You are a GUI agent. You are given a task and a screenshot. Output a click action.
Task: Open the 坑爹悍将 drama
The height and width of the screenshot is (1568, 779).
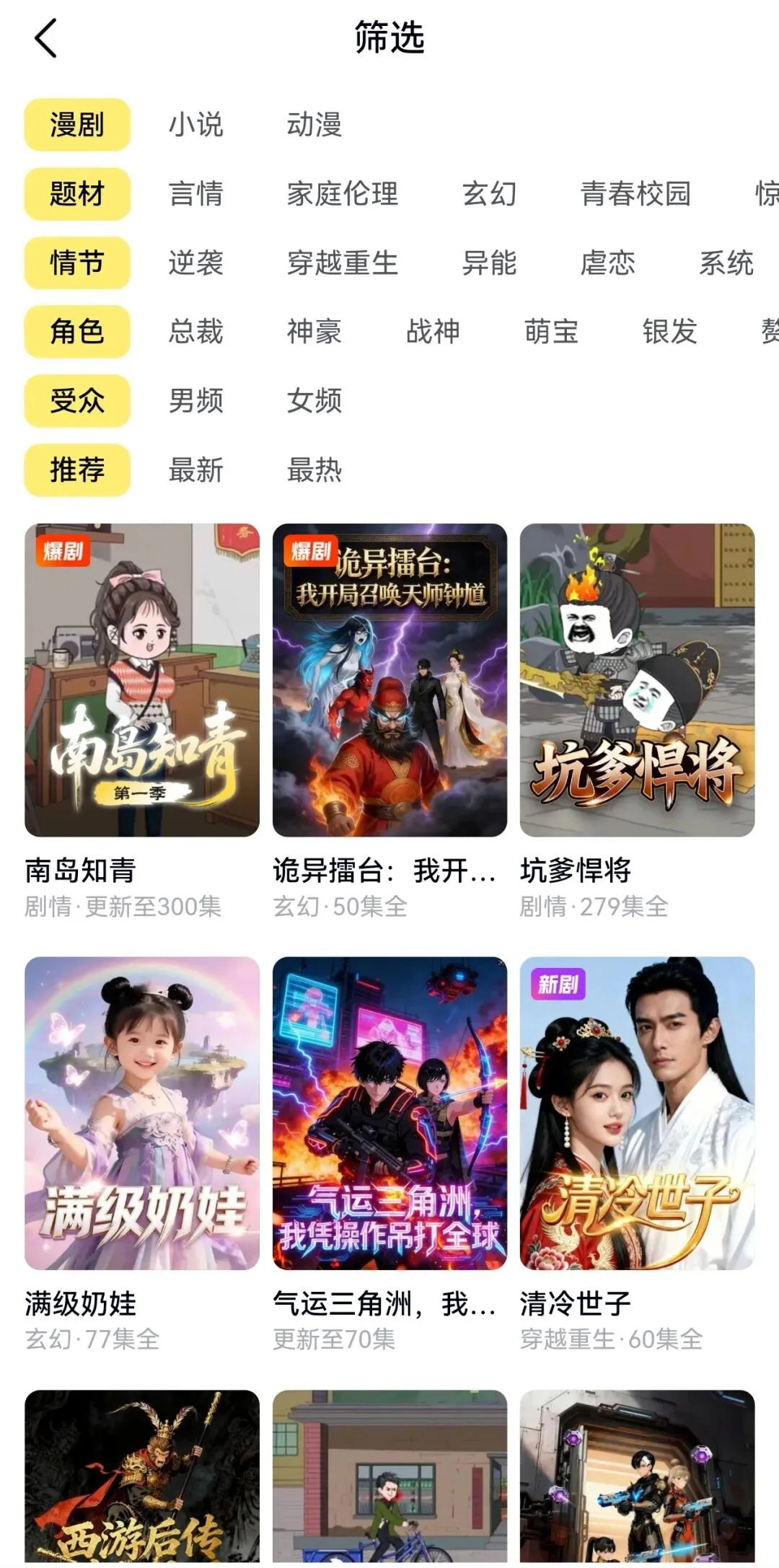(637, 680)
